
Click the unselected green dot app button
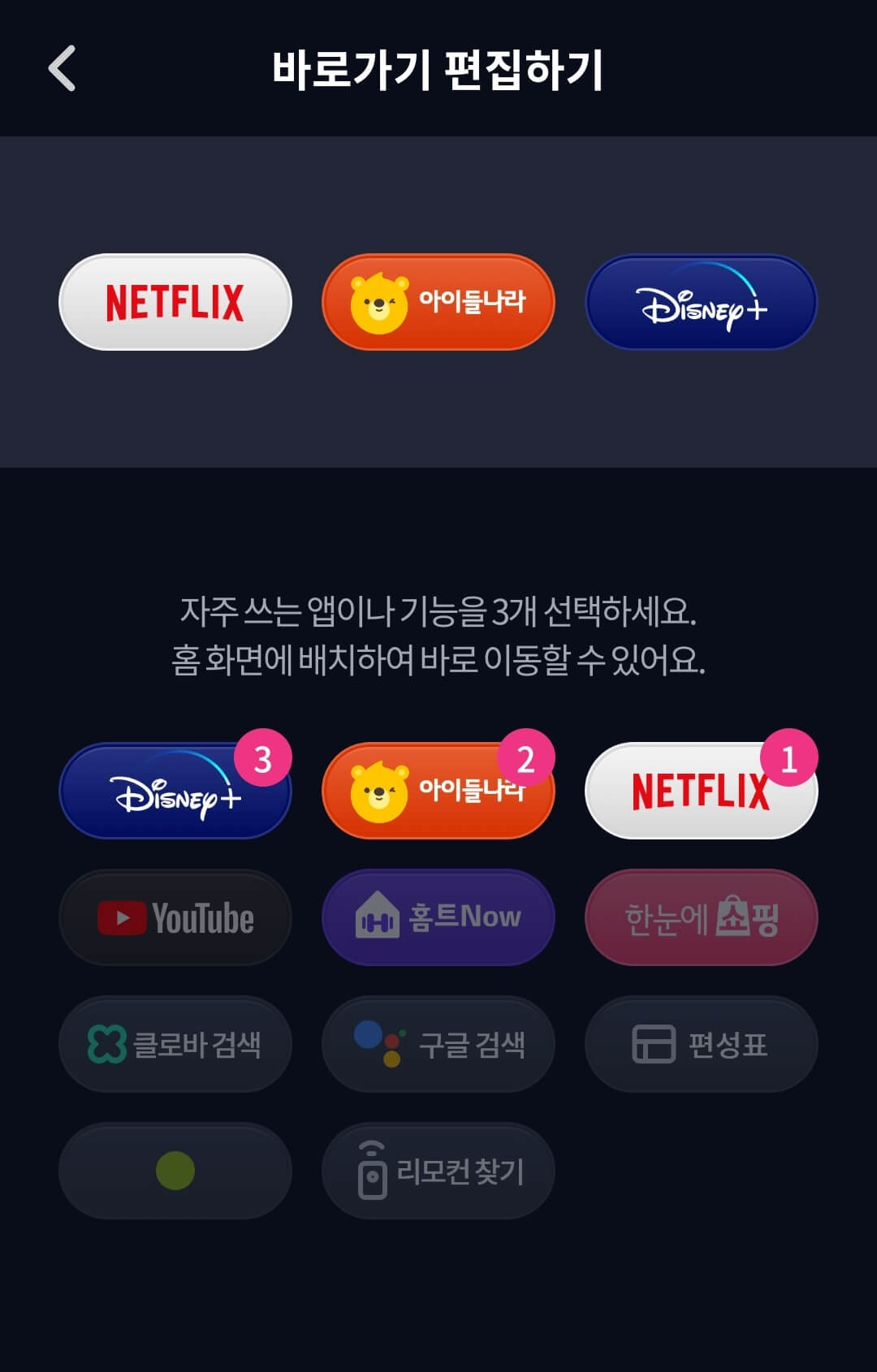click(x=174, y=1171)
